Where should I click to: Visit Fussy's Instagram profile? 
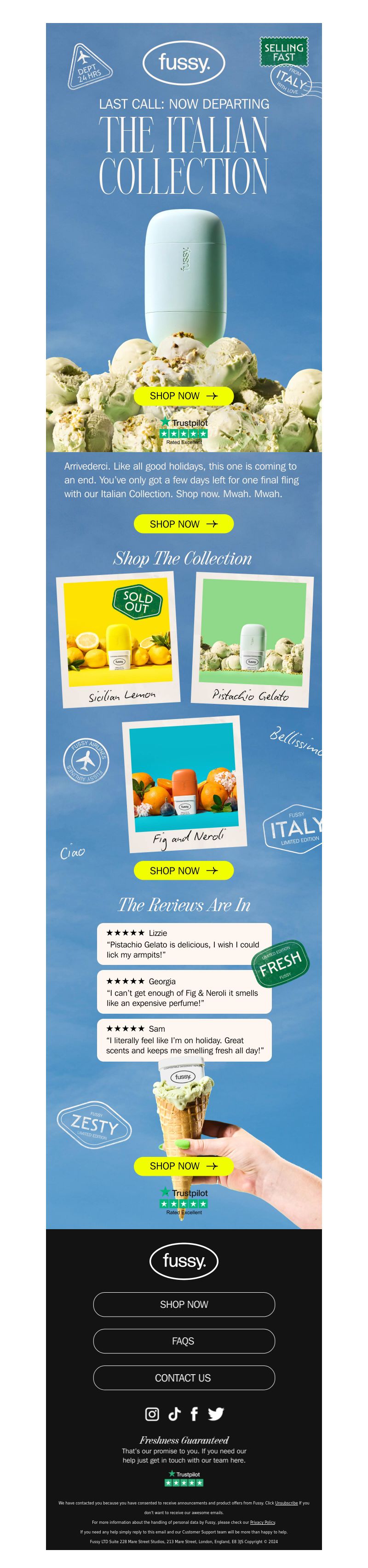point(152,1413)
